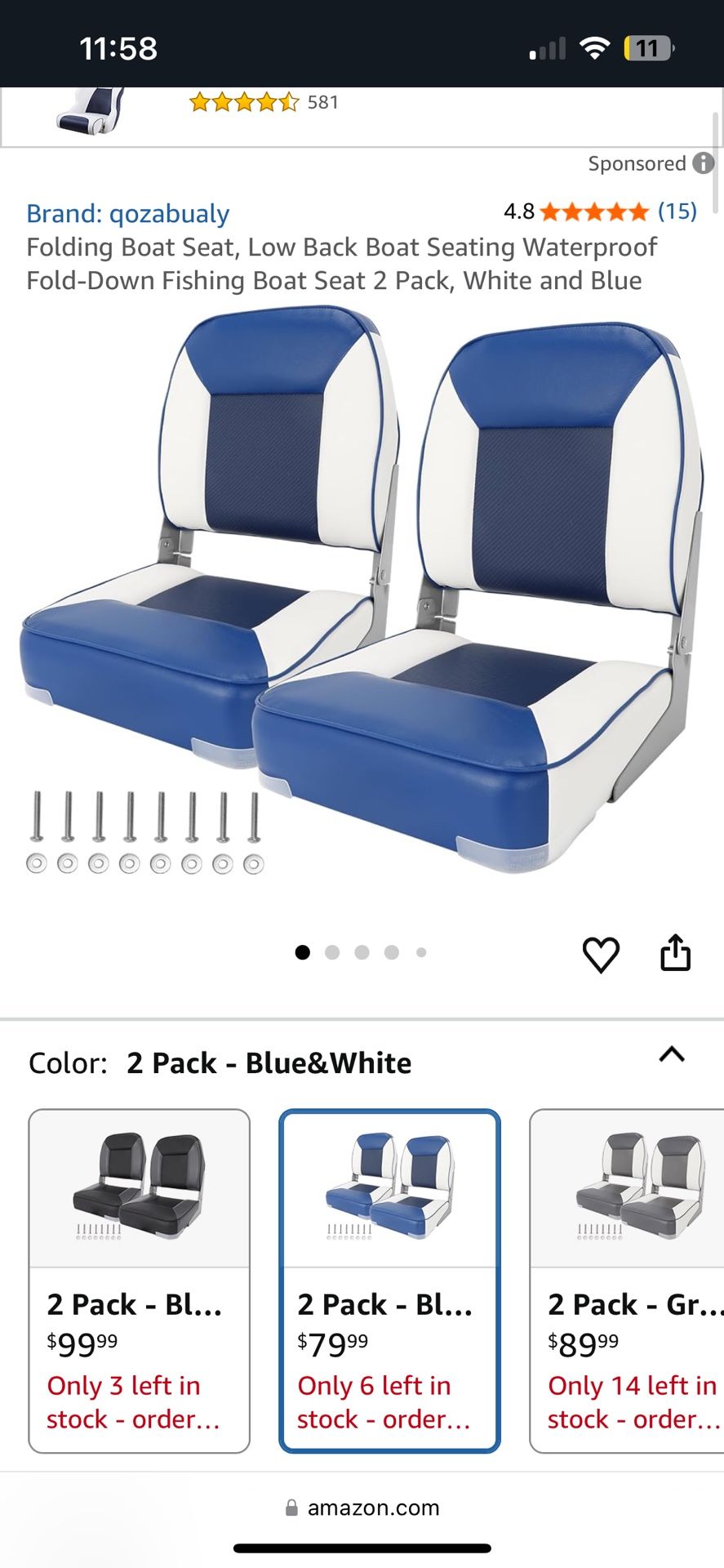Collapse the Color section chevron
Screen dimensions: 724x1568
pos(671,1056)
